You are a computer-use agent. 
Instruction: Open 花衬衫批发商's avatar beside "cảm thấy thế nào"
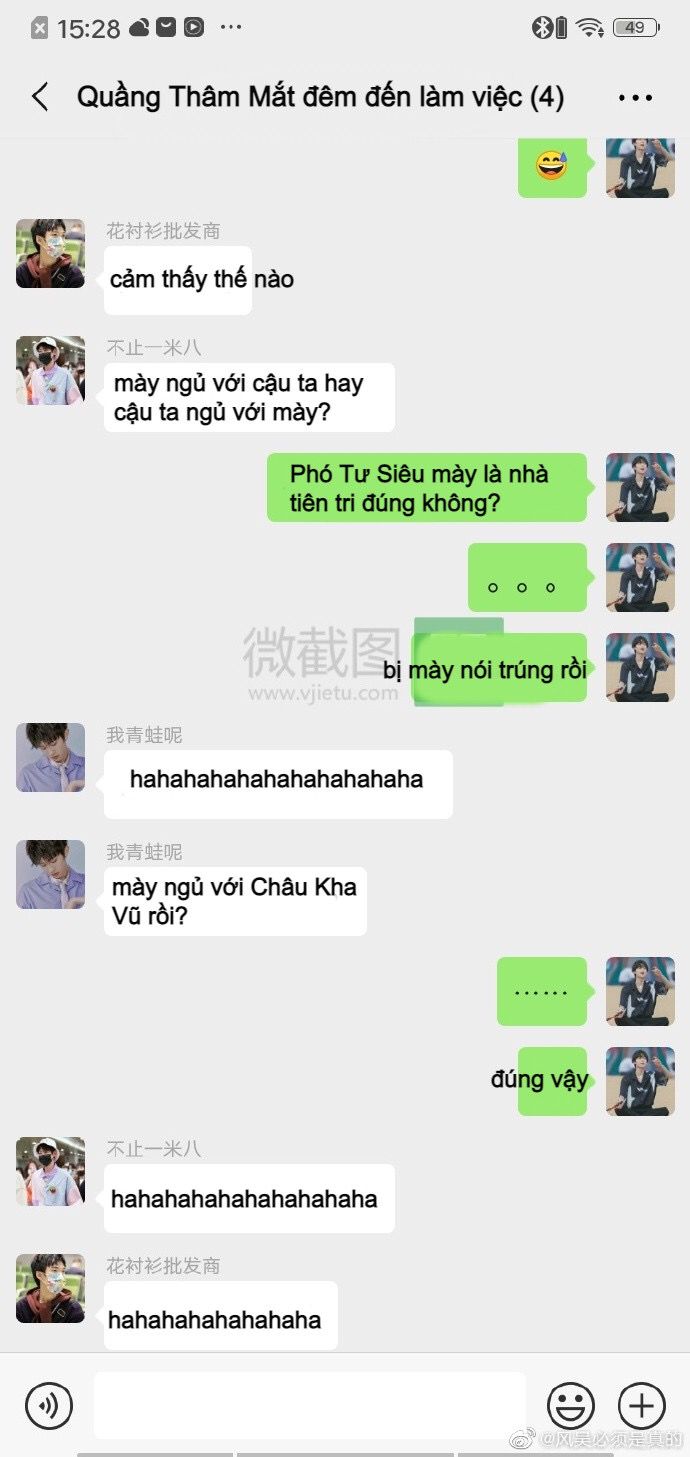point(50,254)
